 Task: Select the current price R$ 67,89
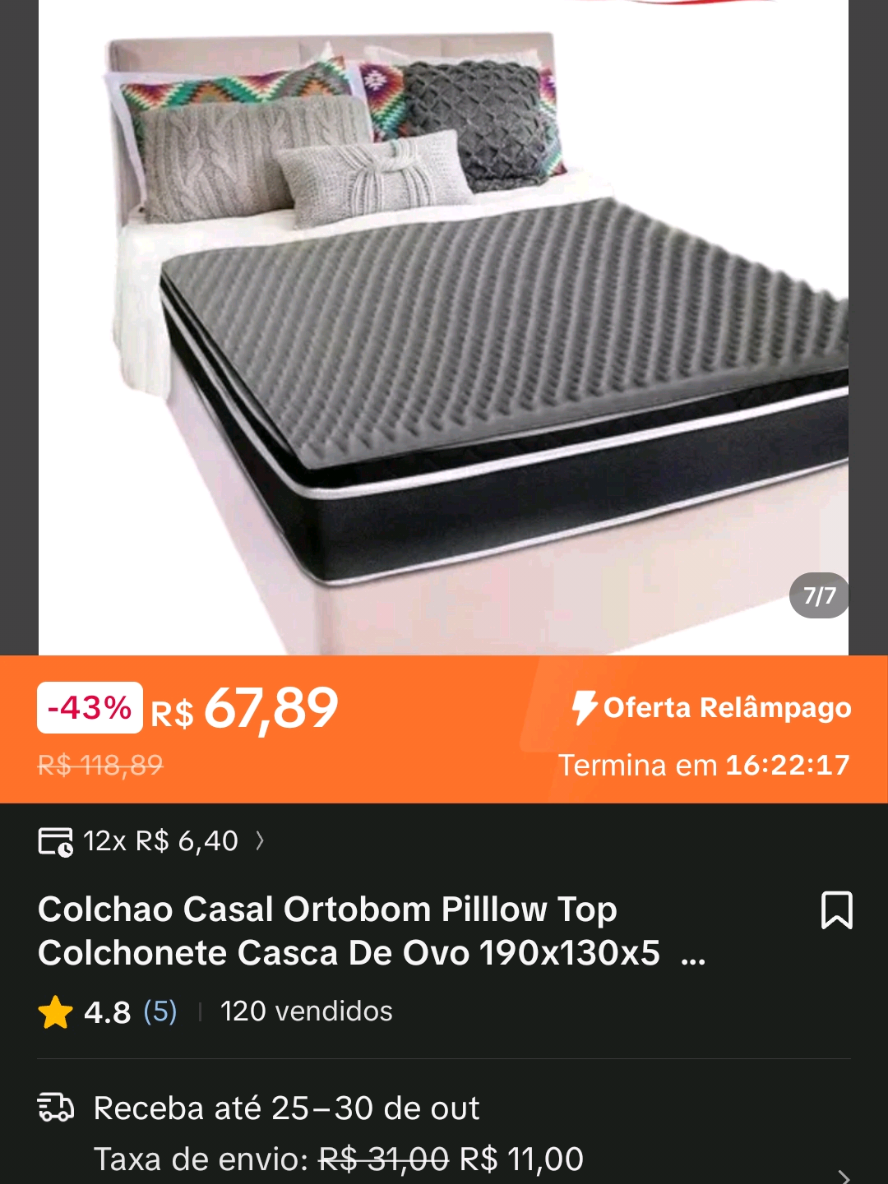point(250,710)
